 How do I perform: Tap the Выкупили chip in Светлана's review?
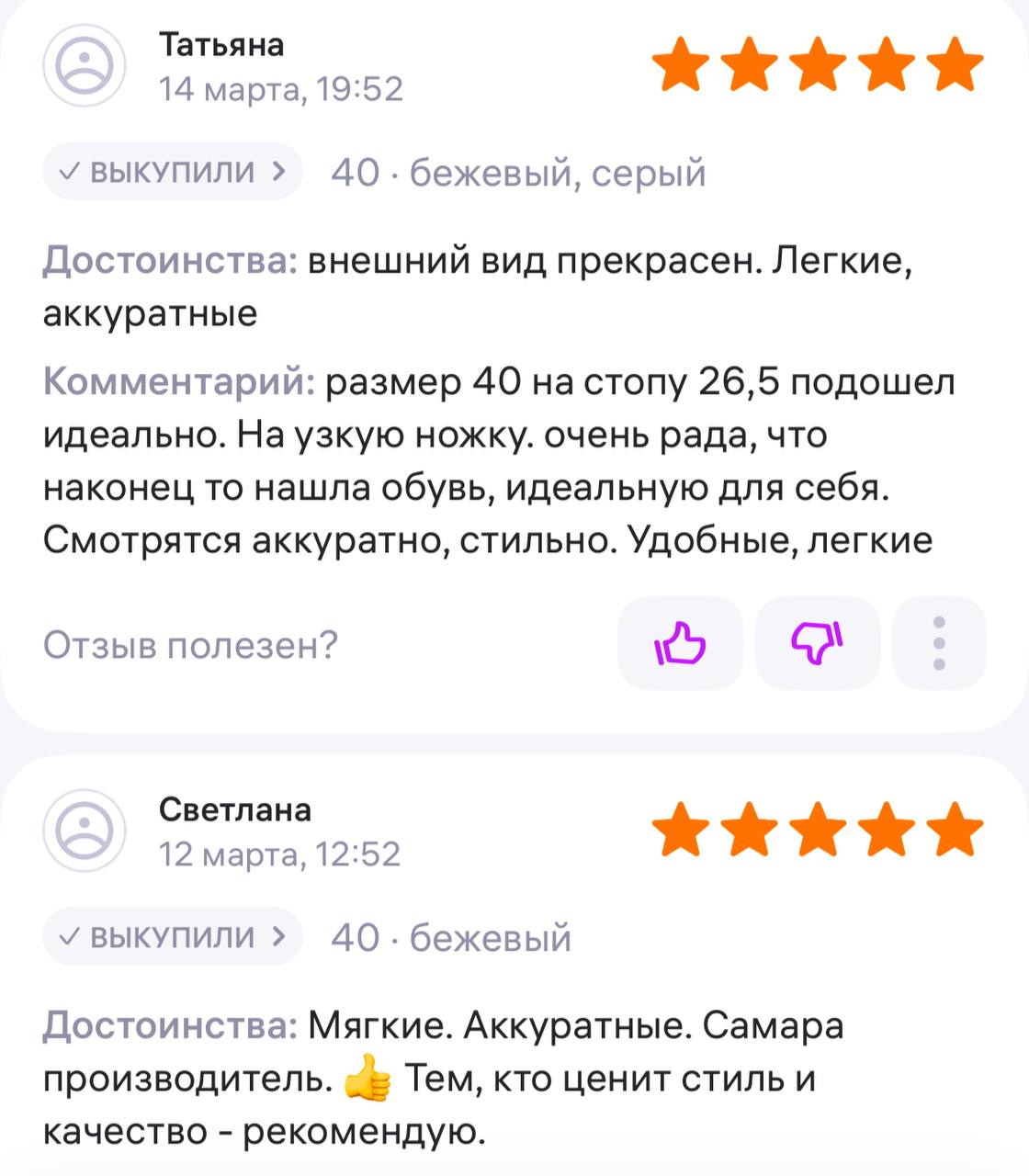[x=173, y=936]
